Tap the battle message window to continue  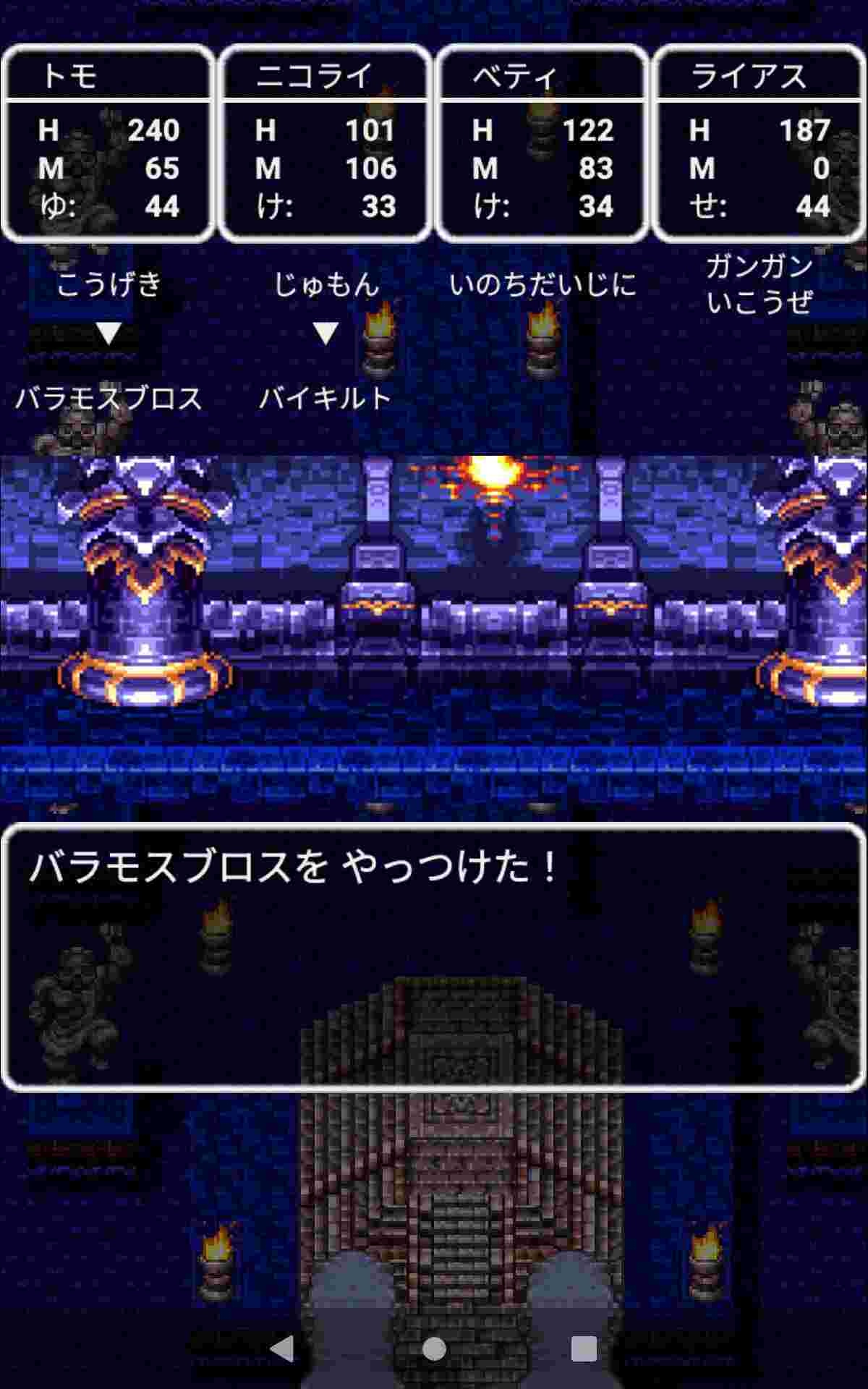pos(434,955)
